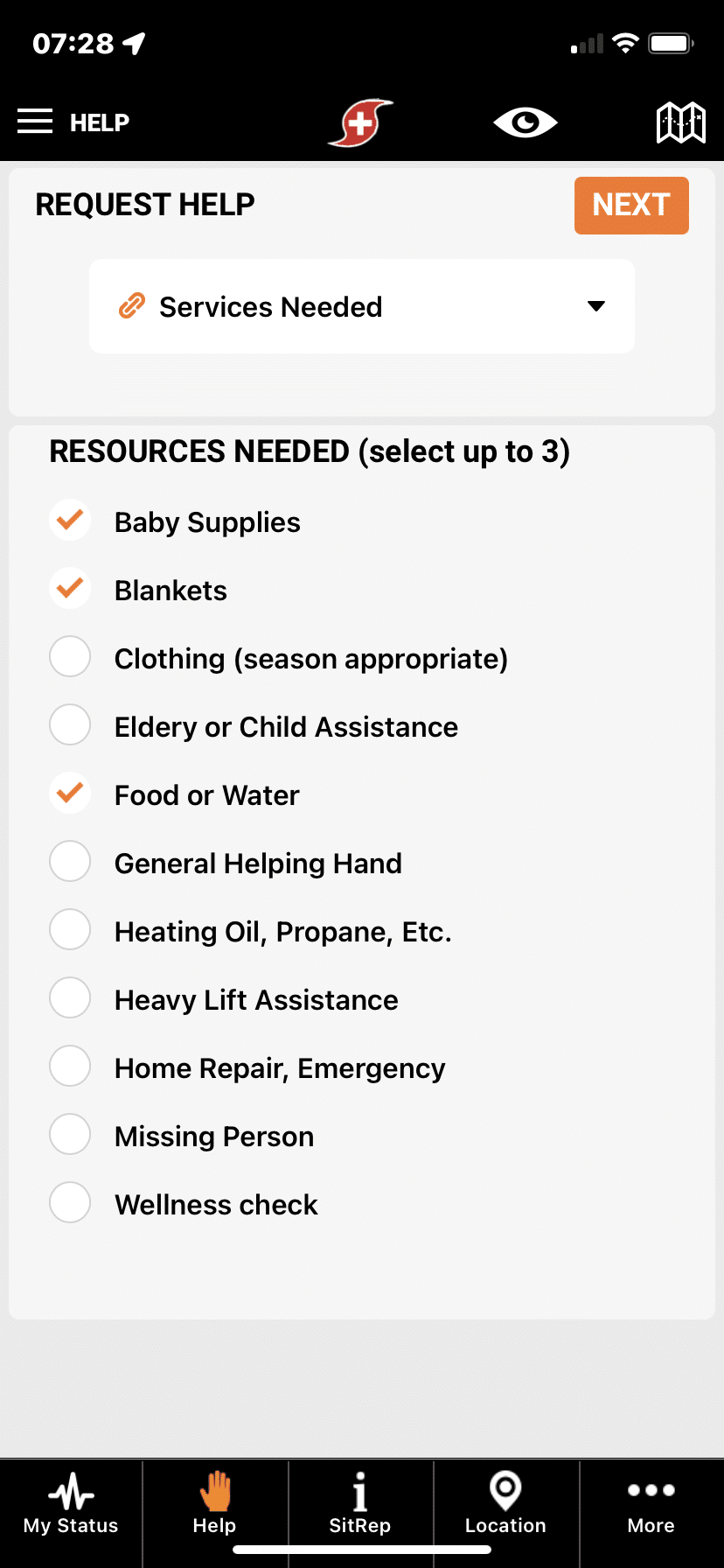This screenshot has height=1568, width=724.
Task: Open the hamburger menu
Action: coord(35,122)
